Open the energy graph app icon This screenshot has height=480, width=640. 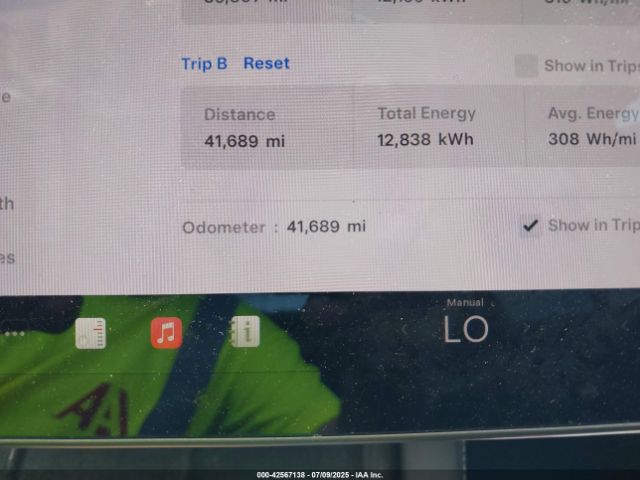click(90, 333)
